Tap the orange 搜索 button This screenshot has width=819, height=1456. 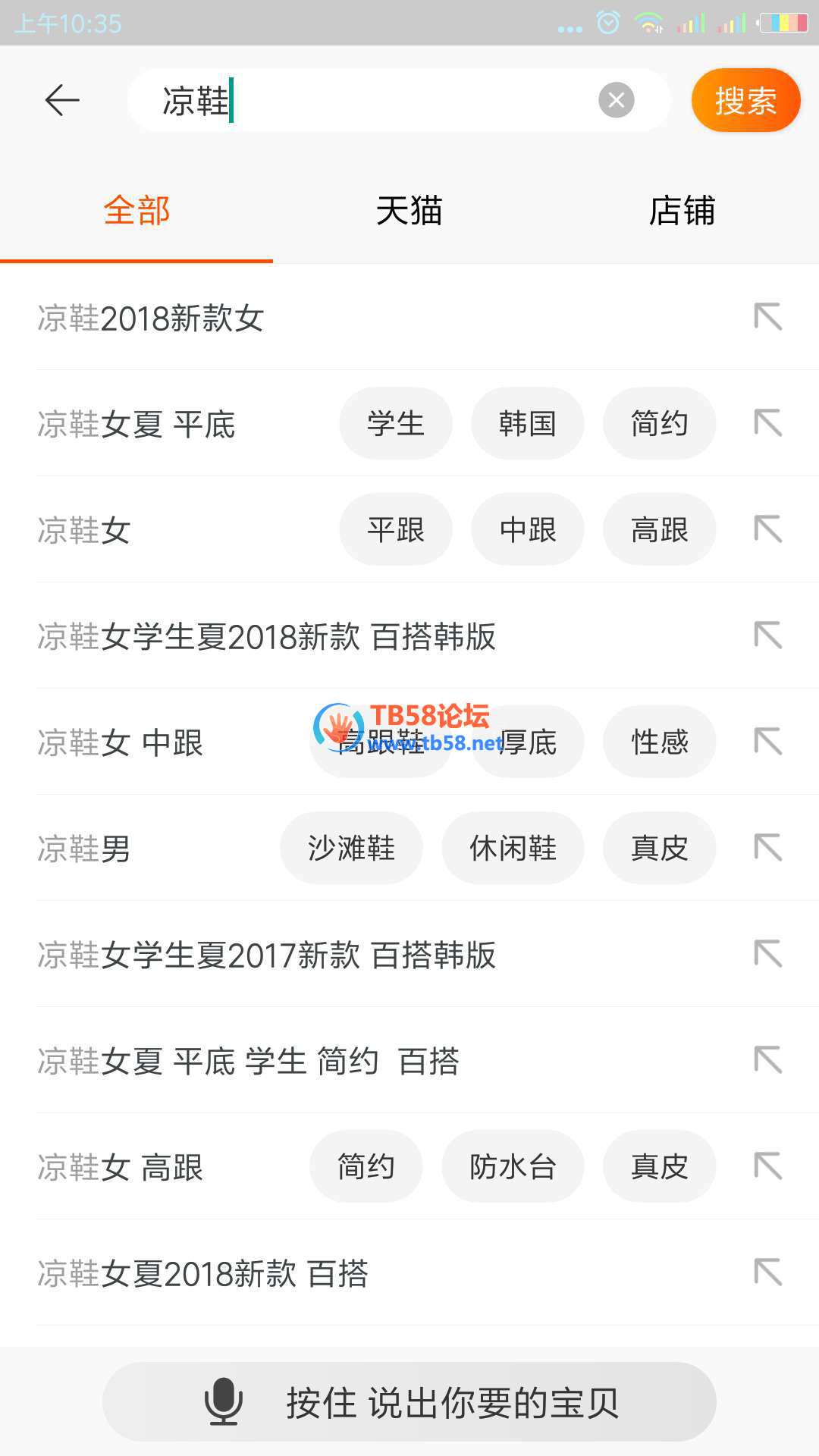(745, 100)
